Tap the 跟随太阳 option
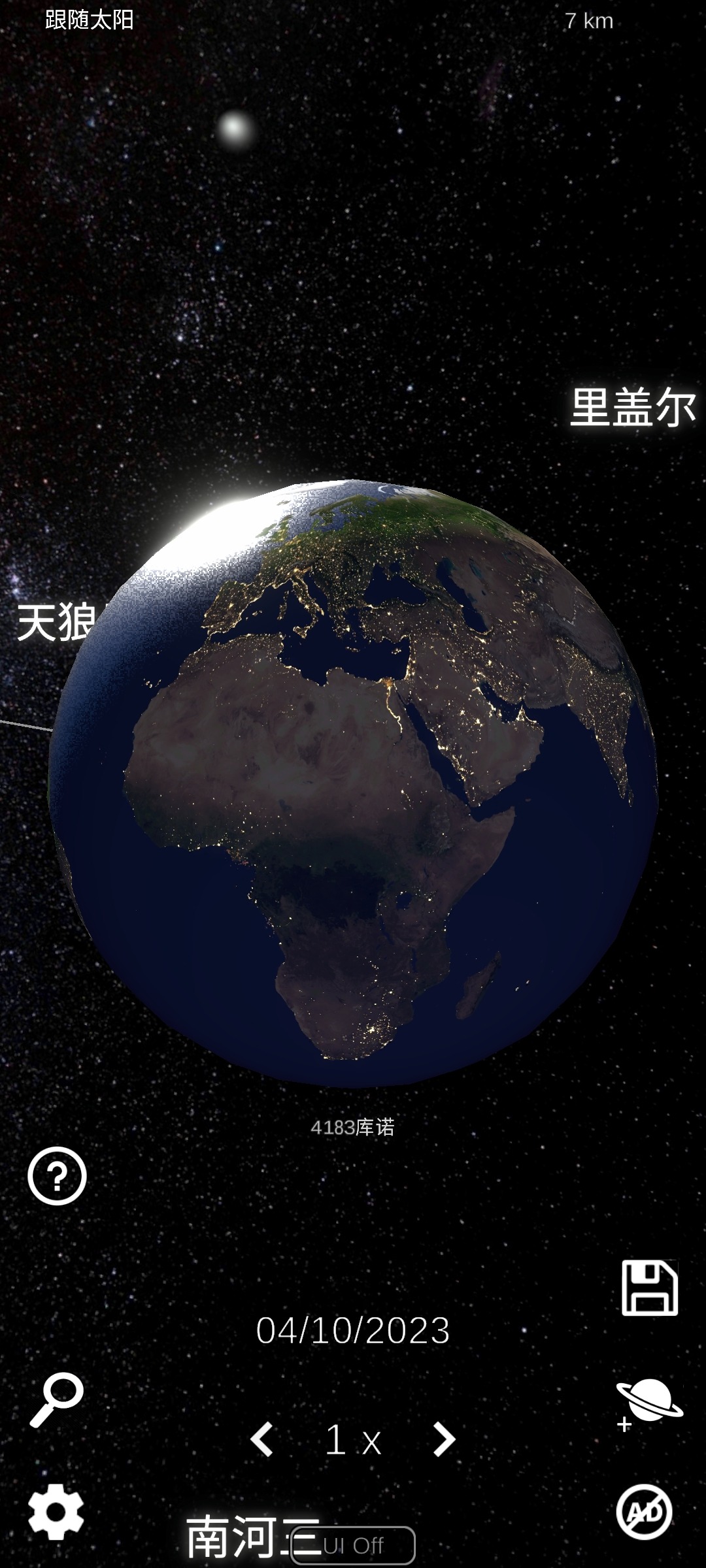The height and width of the screenshot is (1568, 706). click(90, 20)
